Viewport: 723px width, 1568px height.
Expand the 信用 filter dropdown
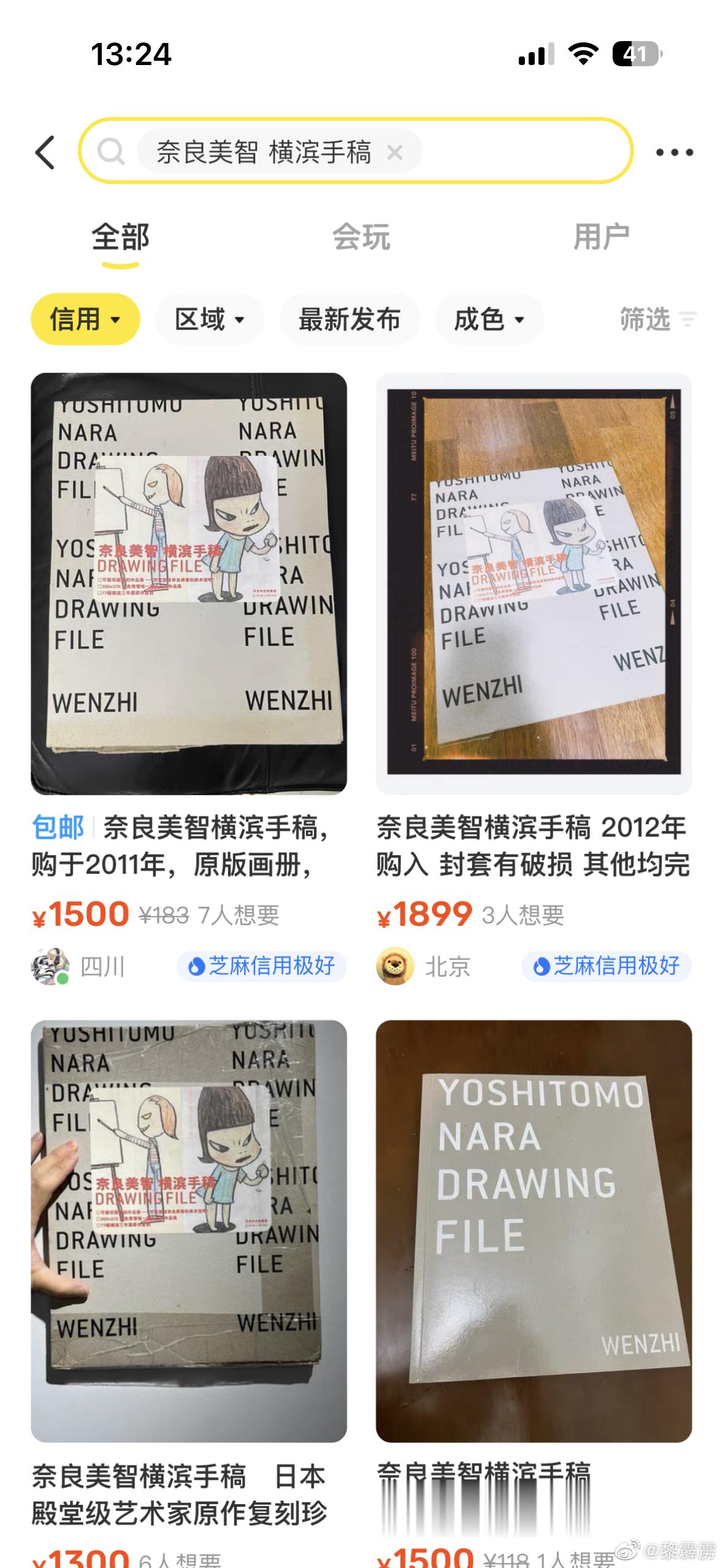click(85, 320)
